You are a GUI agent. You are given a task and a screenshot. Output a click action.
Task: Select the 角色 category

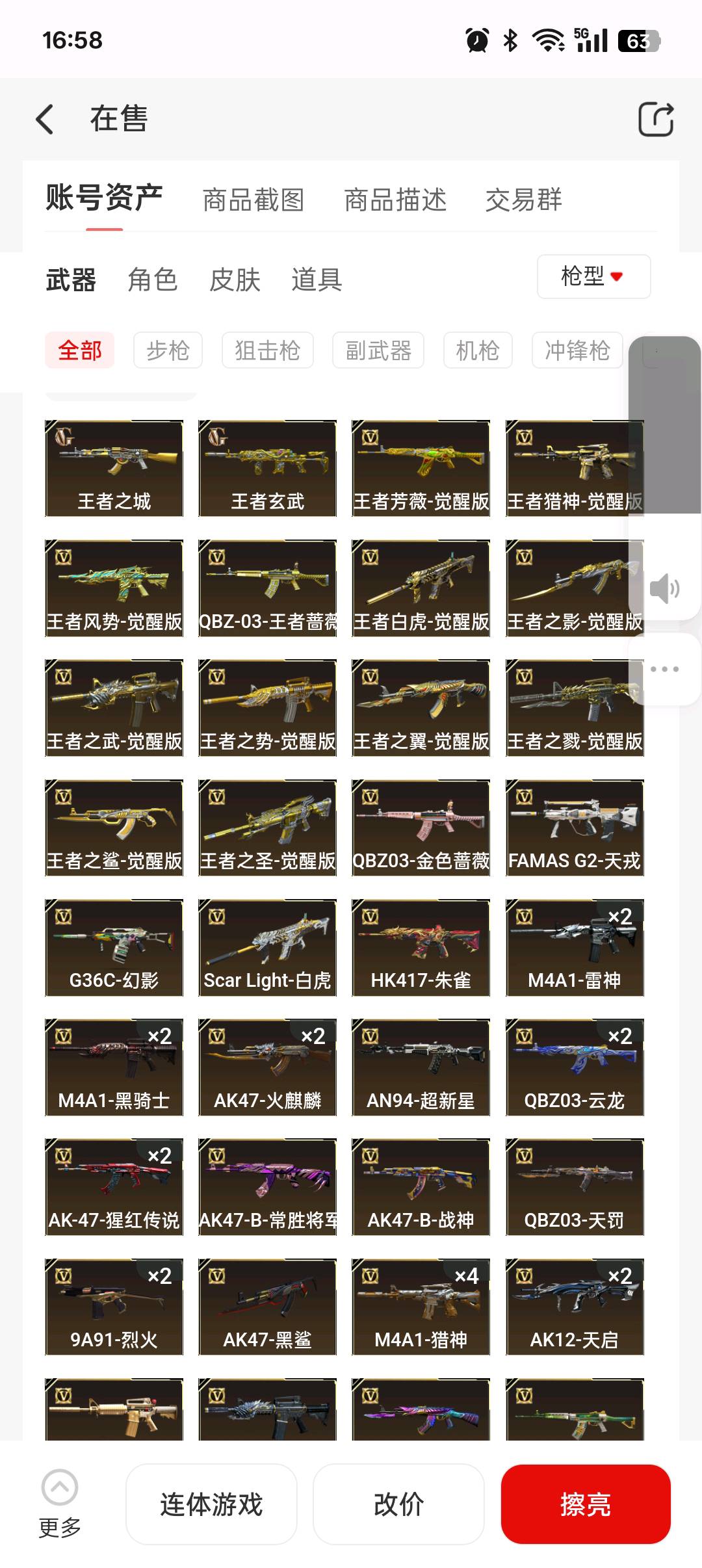[x=153, y=280]
